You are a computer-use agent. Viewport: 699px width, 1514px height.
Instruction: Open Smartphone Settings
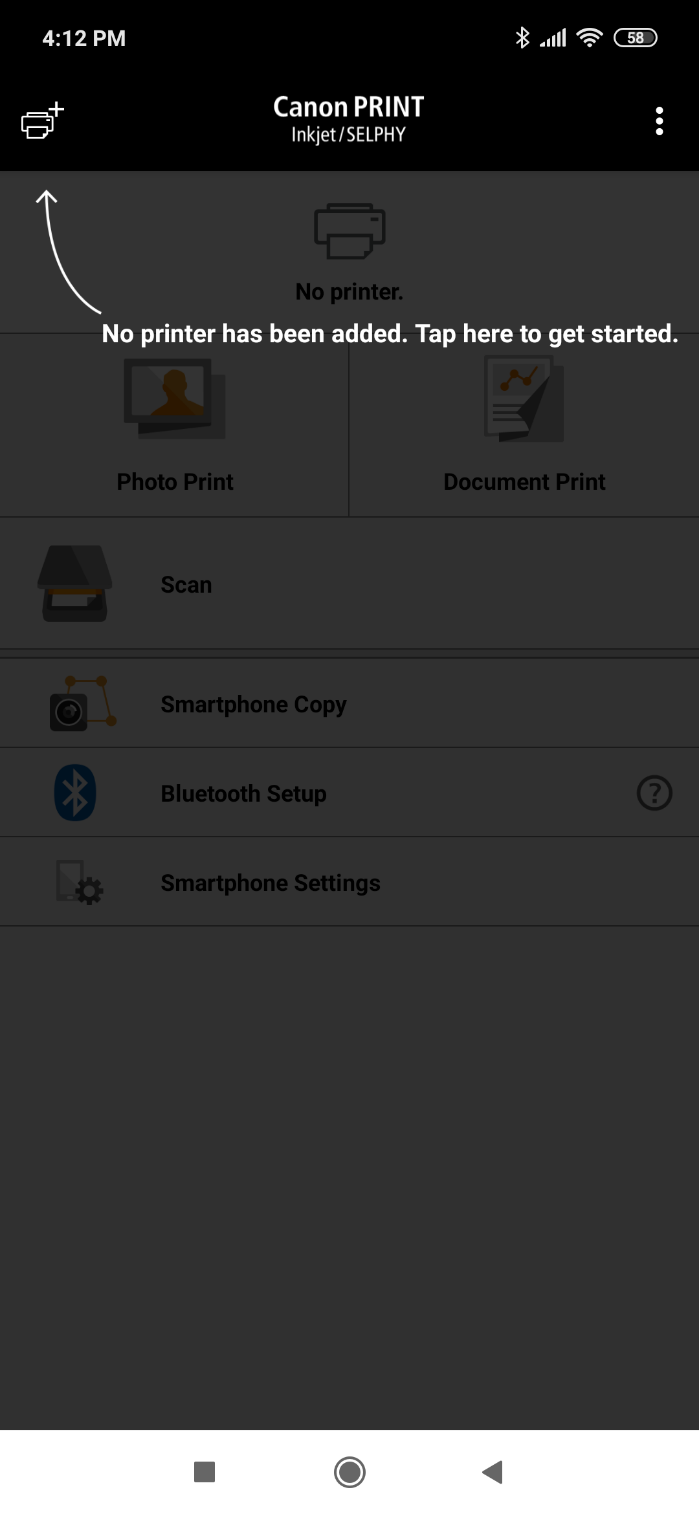click(x=349, y=882)
